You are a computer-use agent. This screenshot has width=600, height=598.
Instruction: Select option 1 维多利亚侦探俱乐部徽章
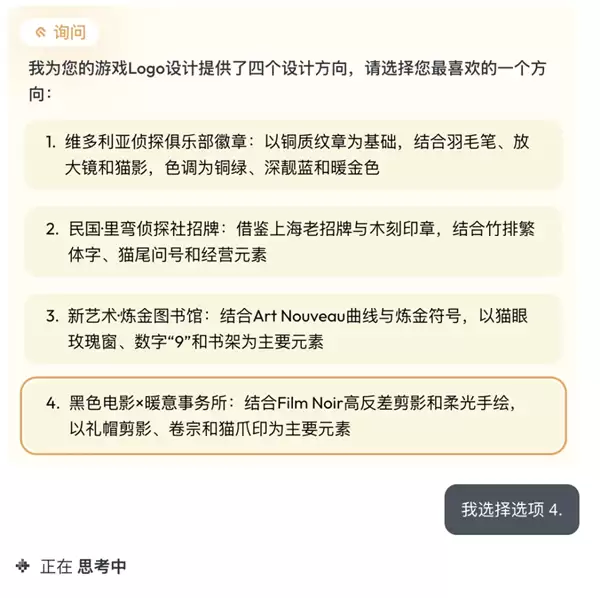[x=295, y=155]
